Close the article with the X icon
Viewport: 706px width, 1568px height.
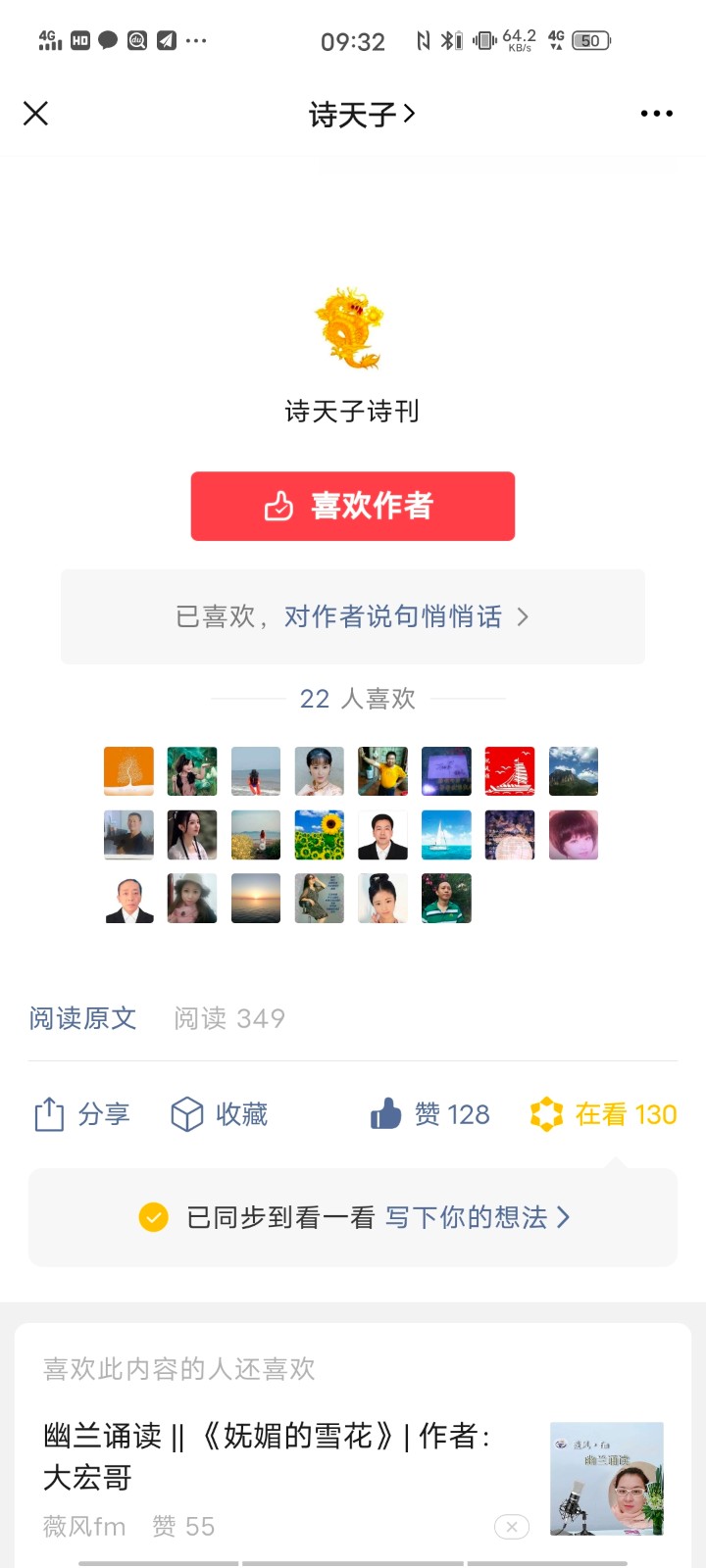(x=35, y=114)
